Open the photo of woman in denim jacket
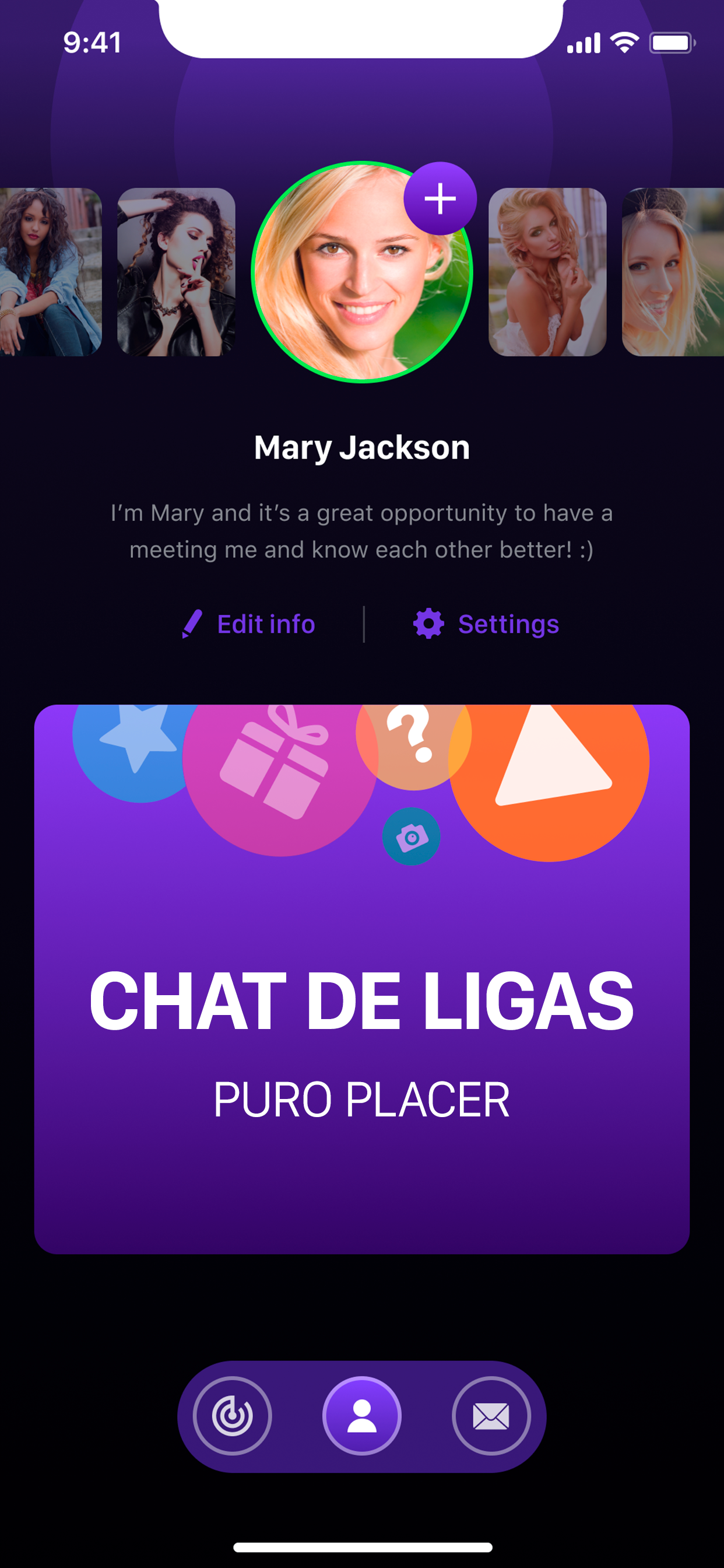This screenshot has height=1568, width=724. (x=51, y=272)
